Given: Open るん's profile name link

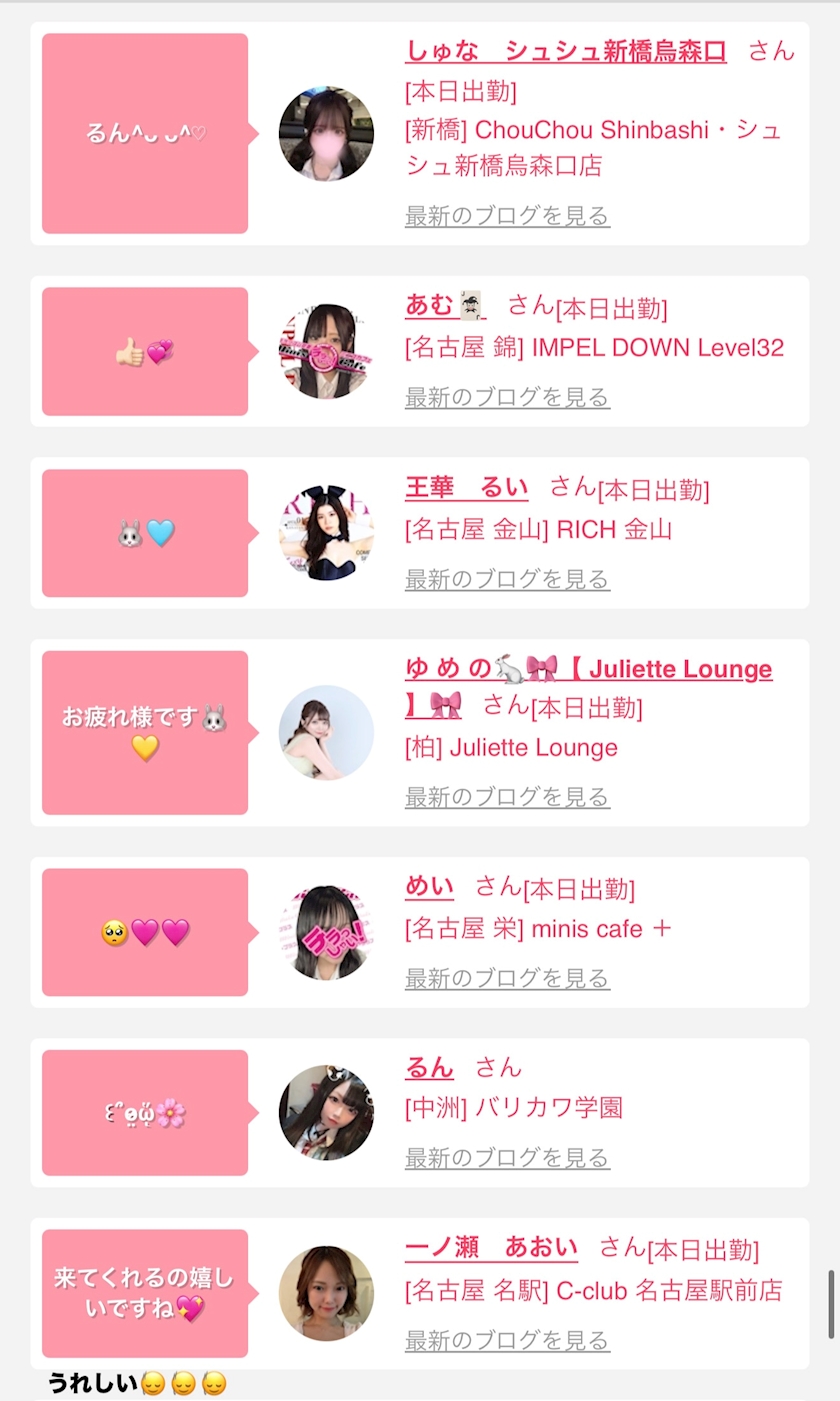Looking at the screenshot, I should 429,1067.
